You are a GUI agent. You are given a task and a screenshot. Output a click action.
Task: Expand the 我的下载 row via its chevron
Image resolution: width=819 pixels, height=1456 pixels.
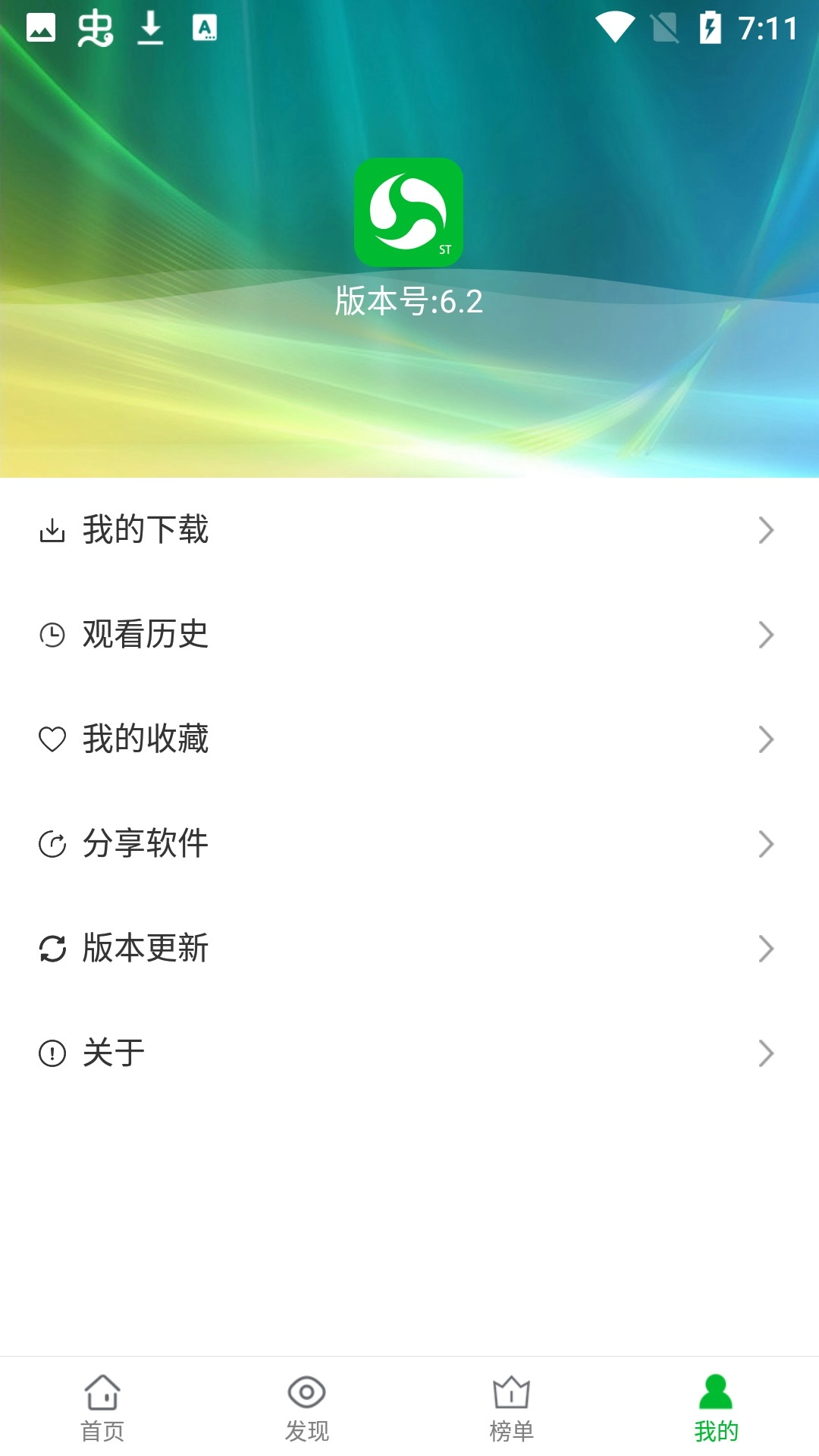click(x=766, y=531)
